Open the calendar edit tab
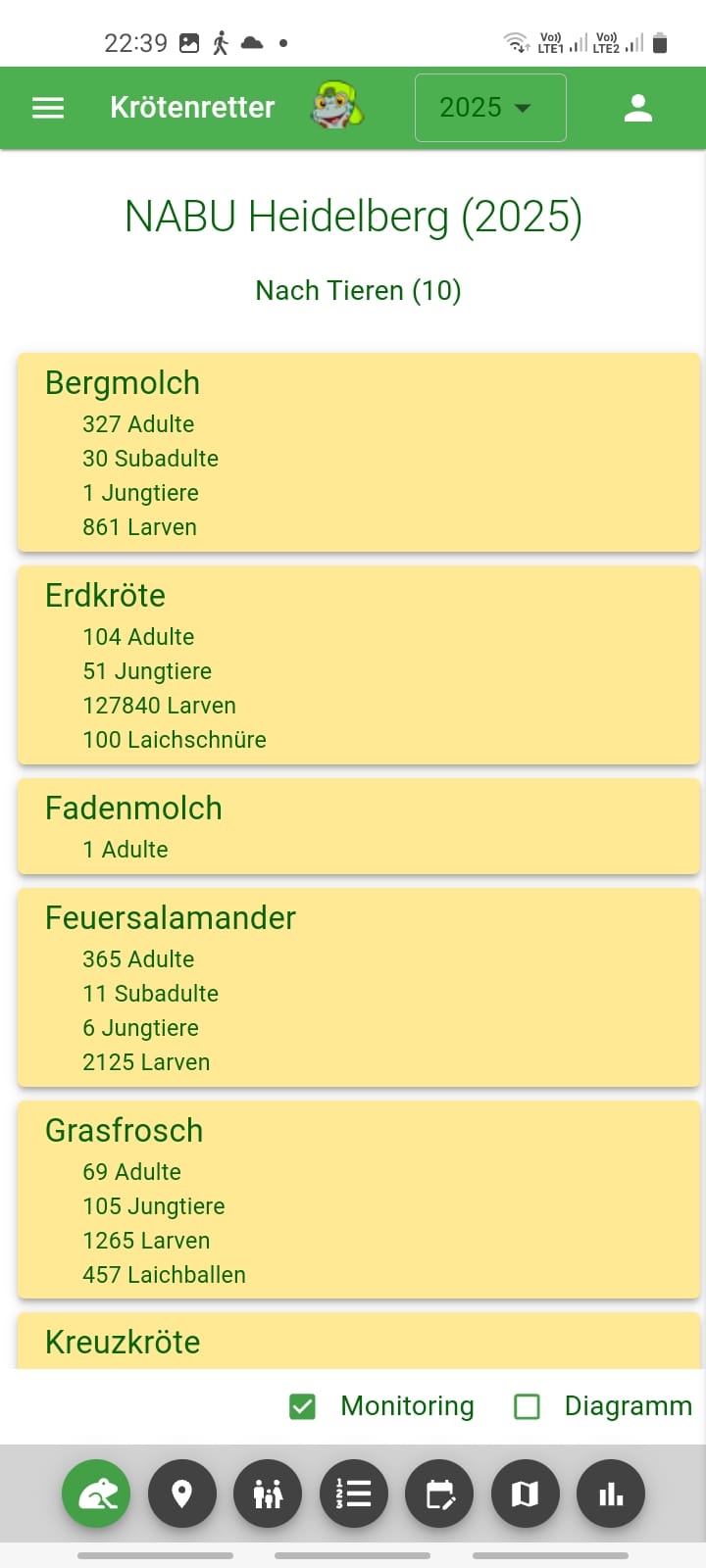Screen dimensions: 706x1568 (x=439, y=1494)
